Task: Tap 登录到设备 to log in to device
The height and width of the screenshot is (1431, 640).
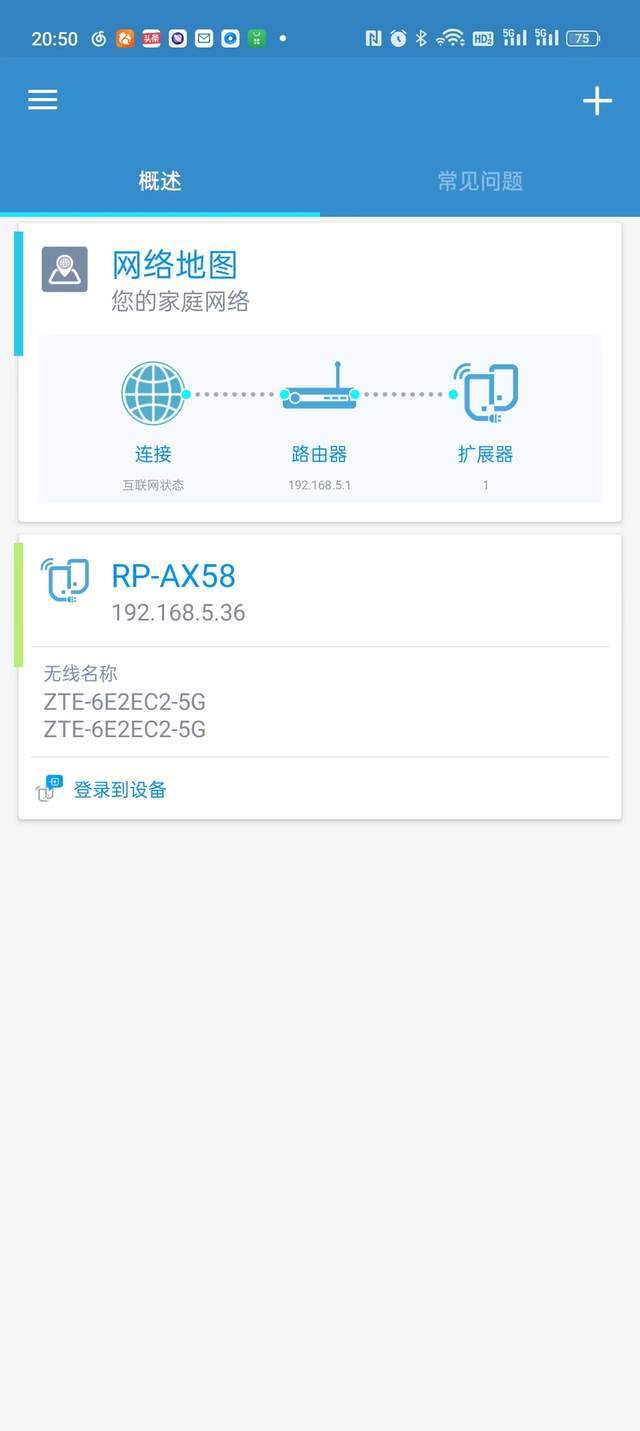Action: coord(120,790)
